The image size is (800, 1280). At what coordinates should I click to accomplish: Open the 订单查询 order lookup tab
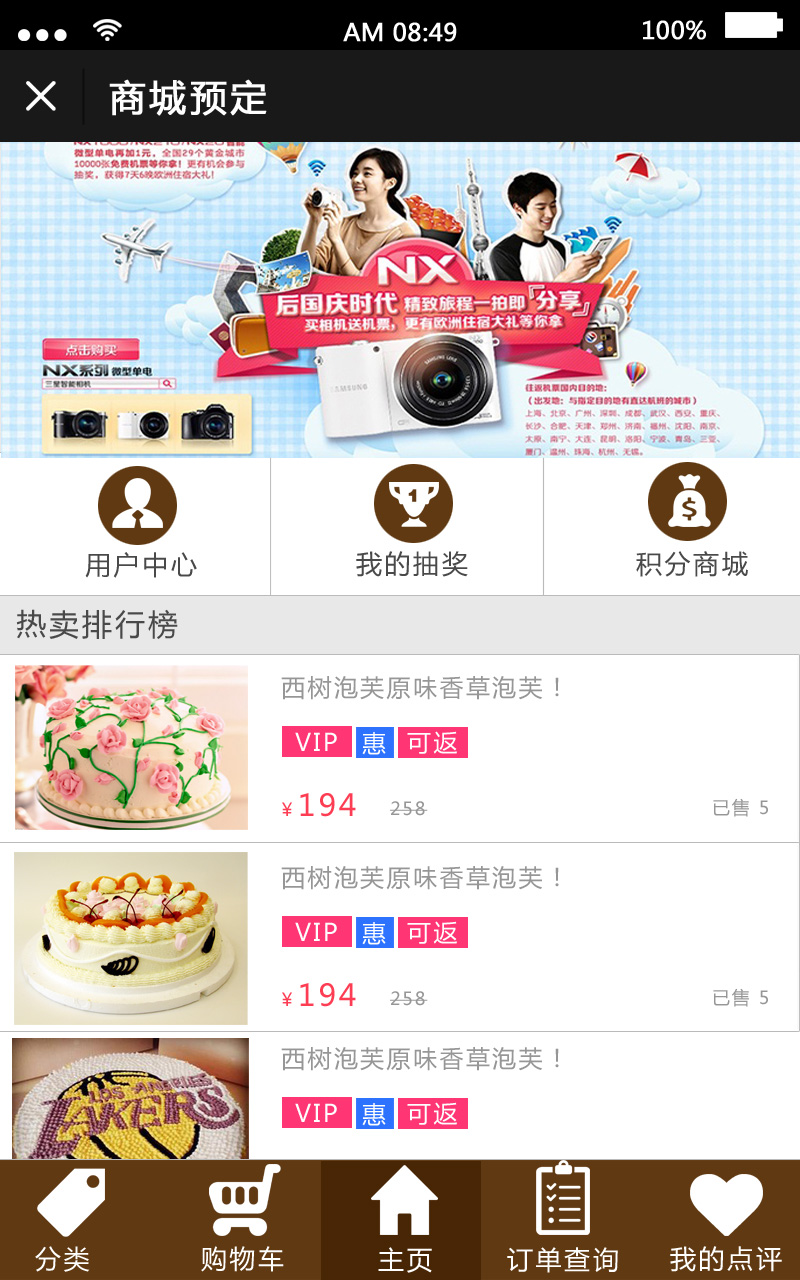point(562,1222)
